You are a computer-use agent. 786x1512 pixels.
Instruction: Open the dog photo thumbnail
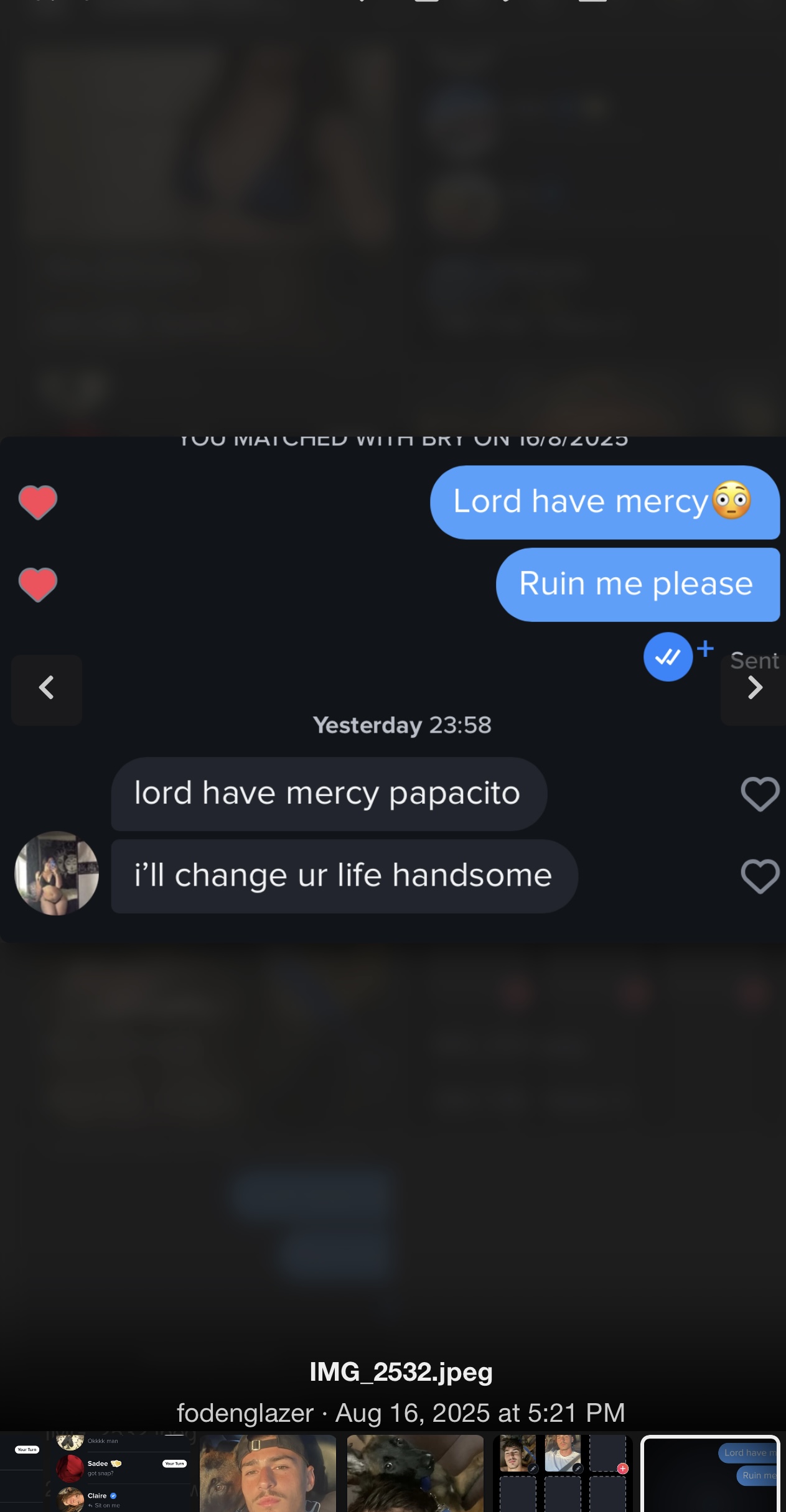(x=415, y=1473)
